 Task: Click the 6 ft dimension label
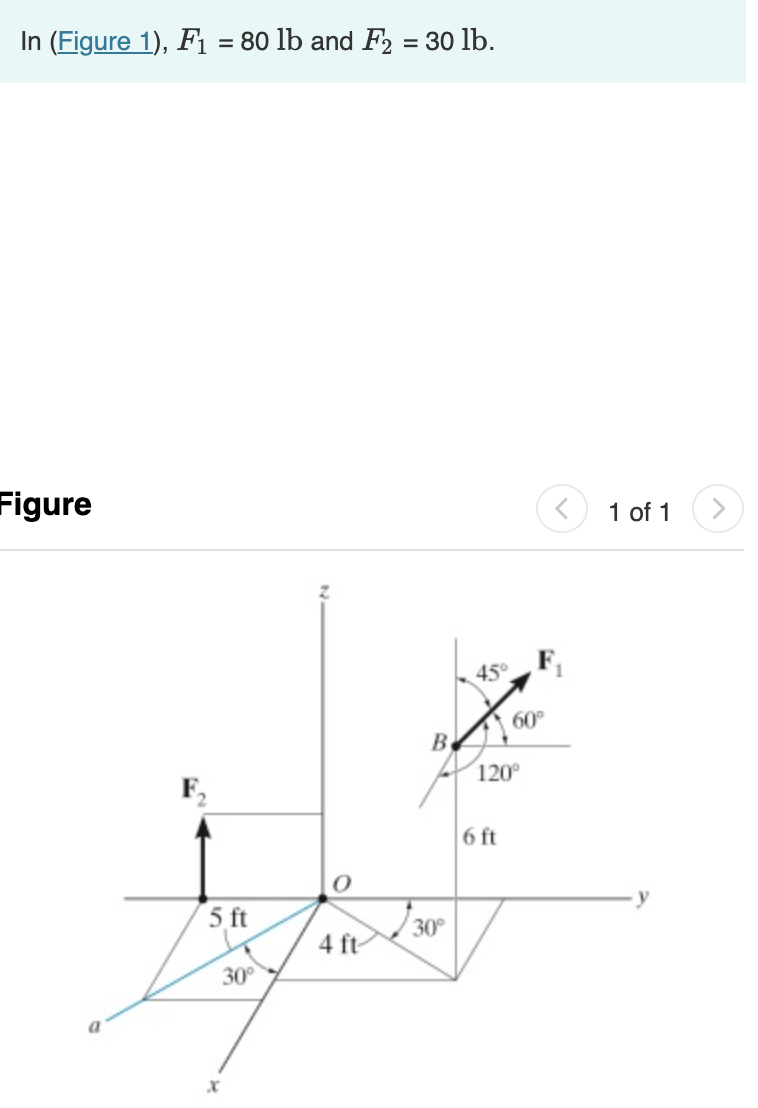(477, 833)
